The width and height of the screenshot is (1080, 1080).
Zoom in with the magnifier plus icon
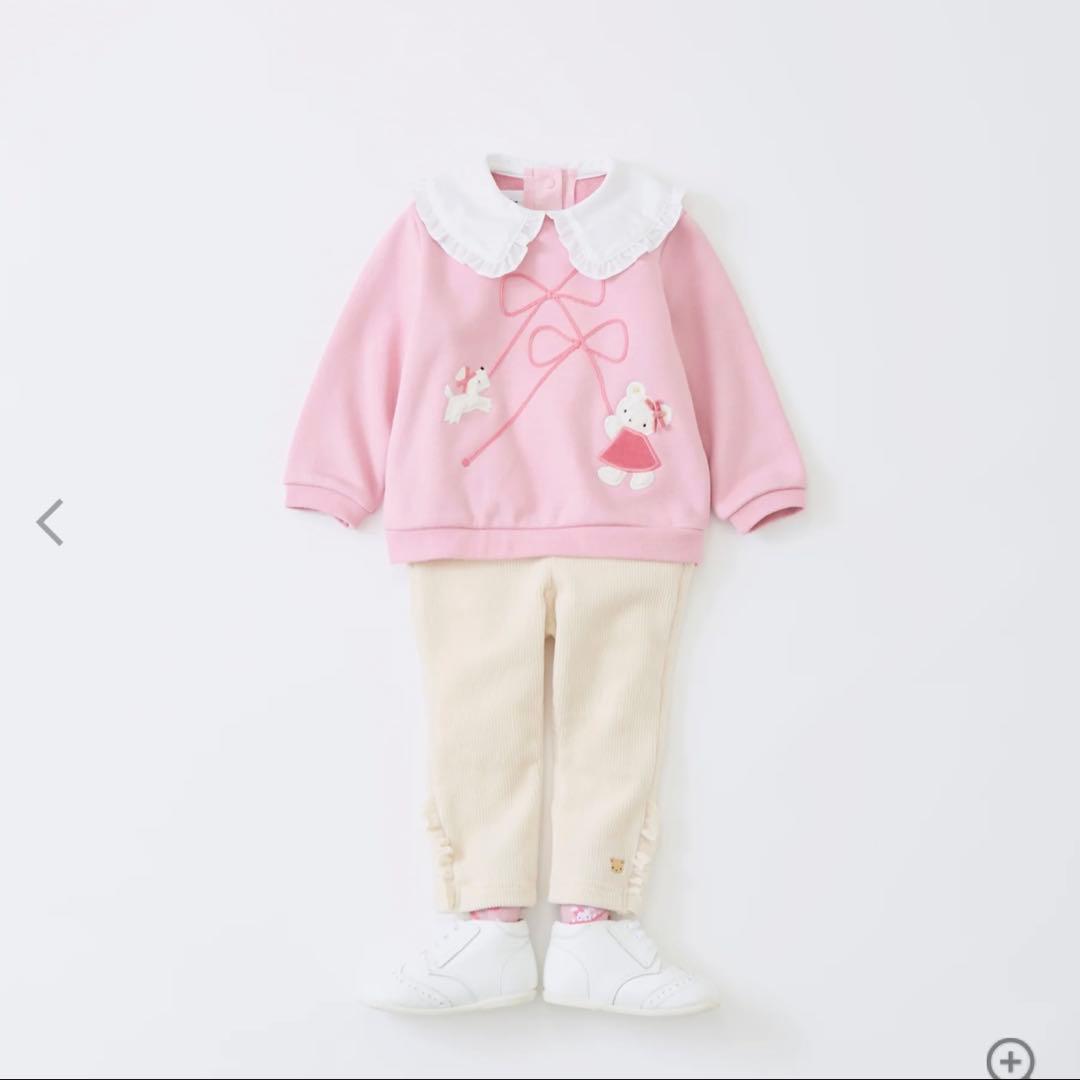(x=1009, y=1058)
